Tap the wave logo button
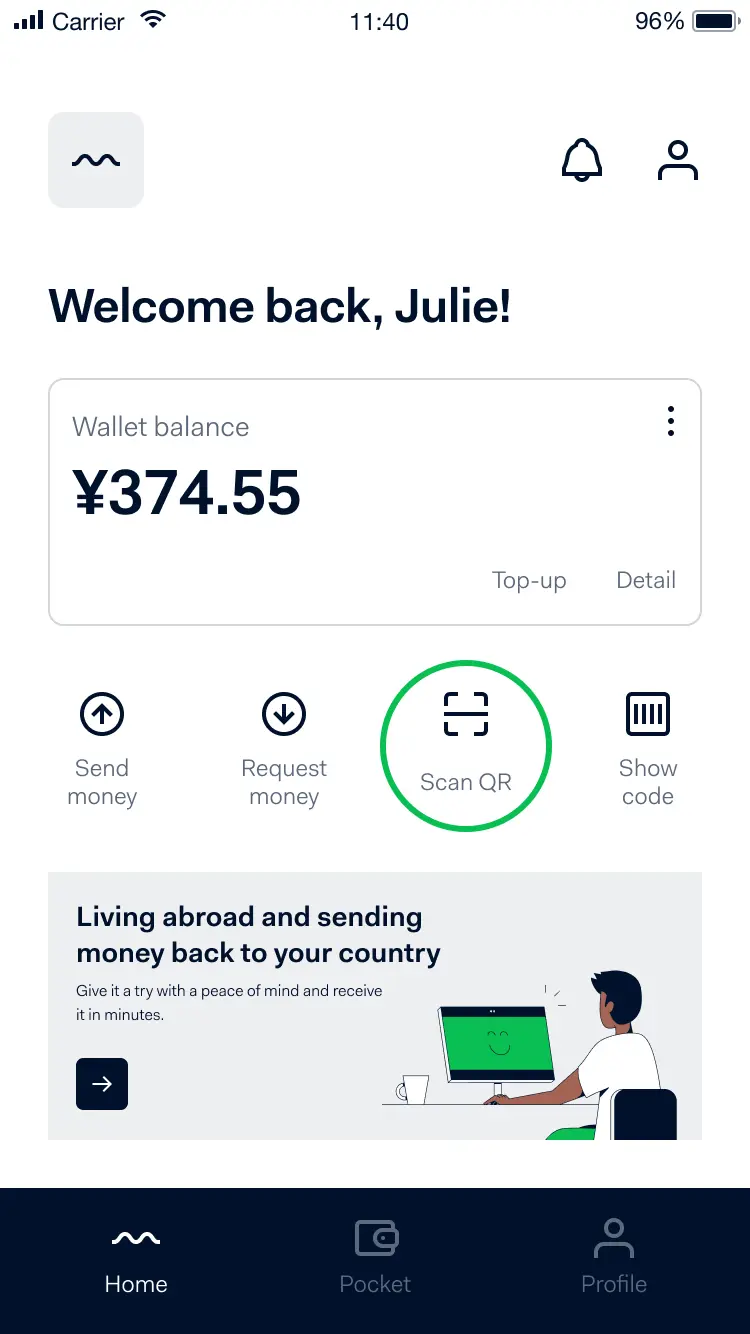Image resolution: width=750 pixels, height=1334 pixels. tap(96, 160)
